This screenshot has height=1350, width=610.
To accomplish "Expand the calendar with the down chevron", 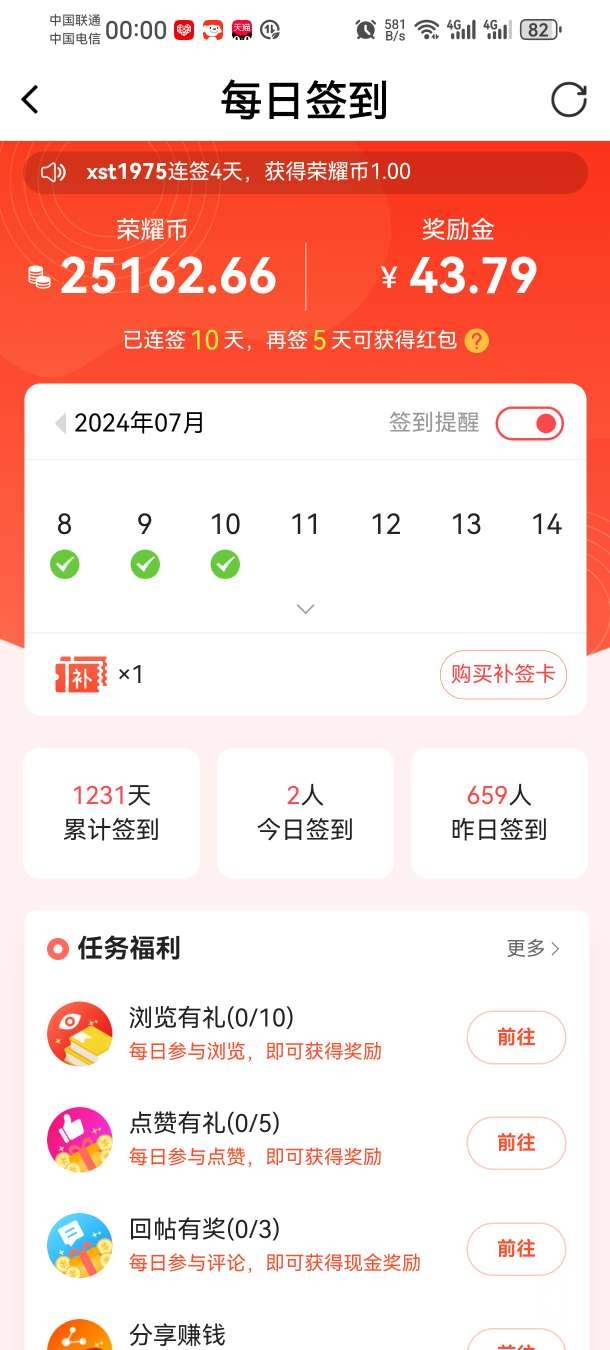I will pos(306,608).
